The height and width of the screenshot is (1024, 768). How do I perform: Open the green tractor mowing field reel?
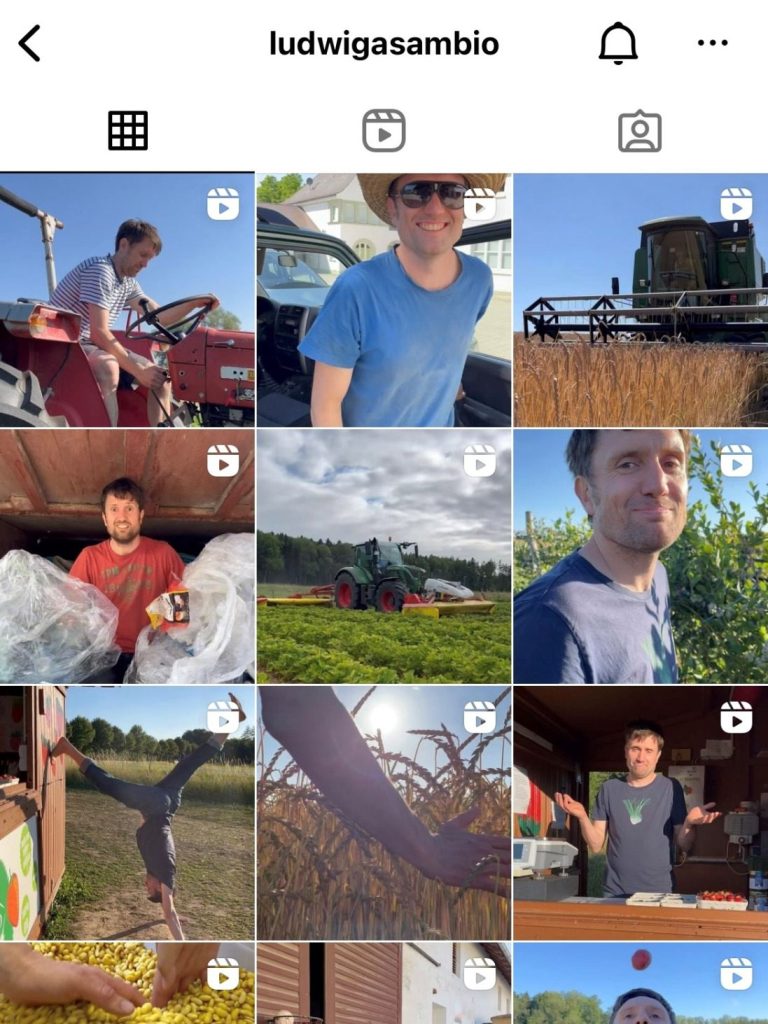point(384,556)
